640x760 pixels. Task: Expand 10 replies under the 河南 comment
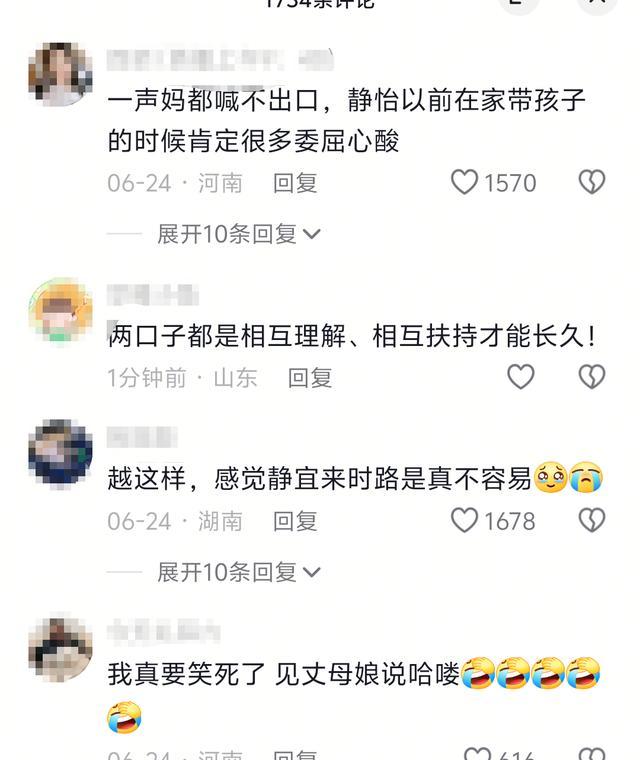[x=238, y=234]
